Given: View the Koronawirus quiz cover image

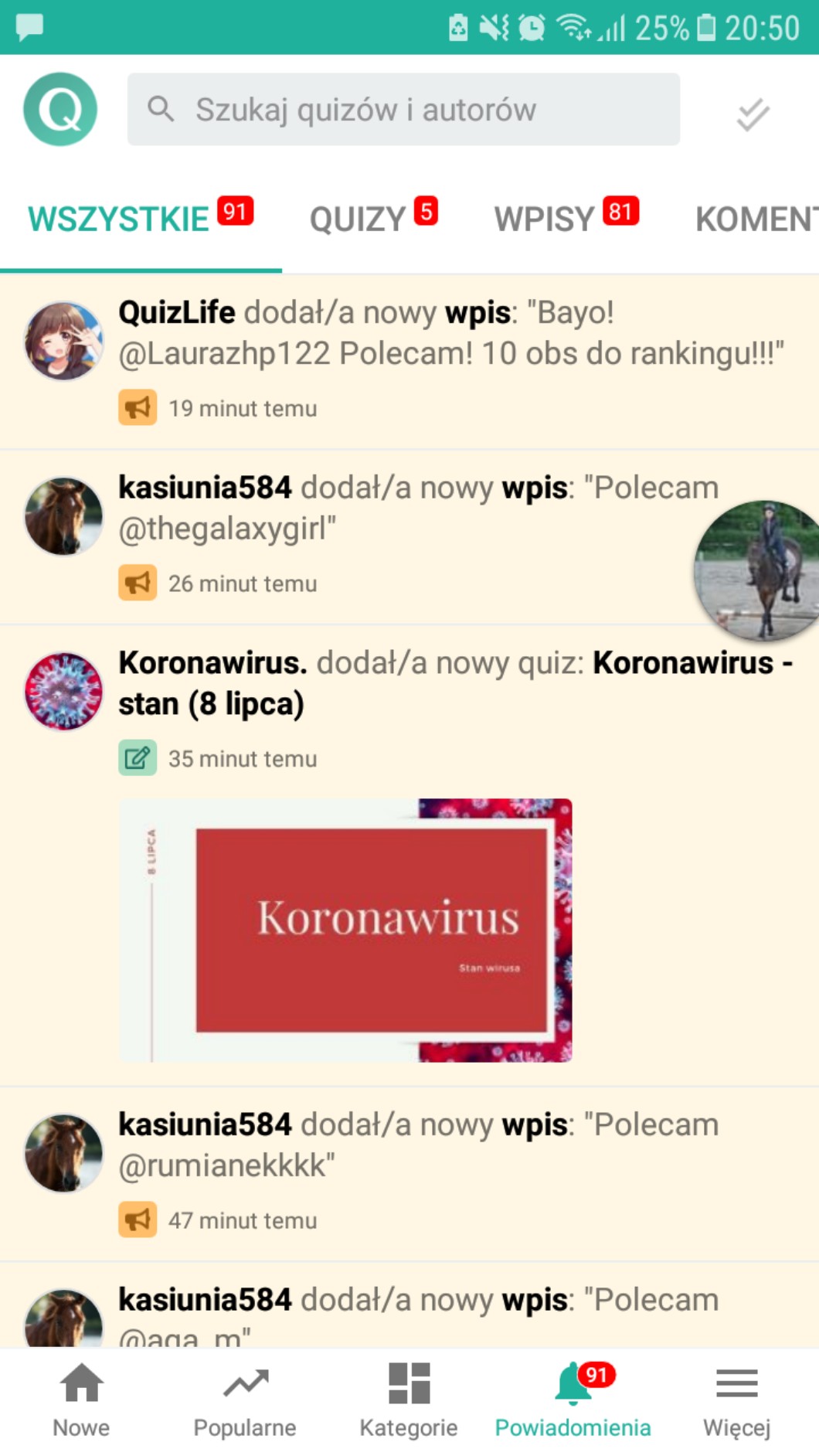Looking at the screenshot, I should tap(345, 930).
